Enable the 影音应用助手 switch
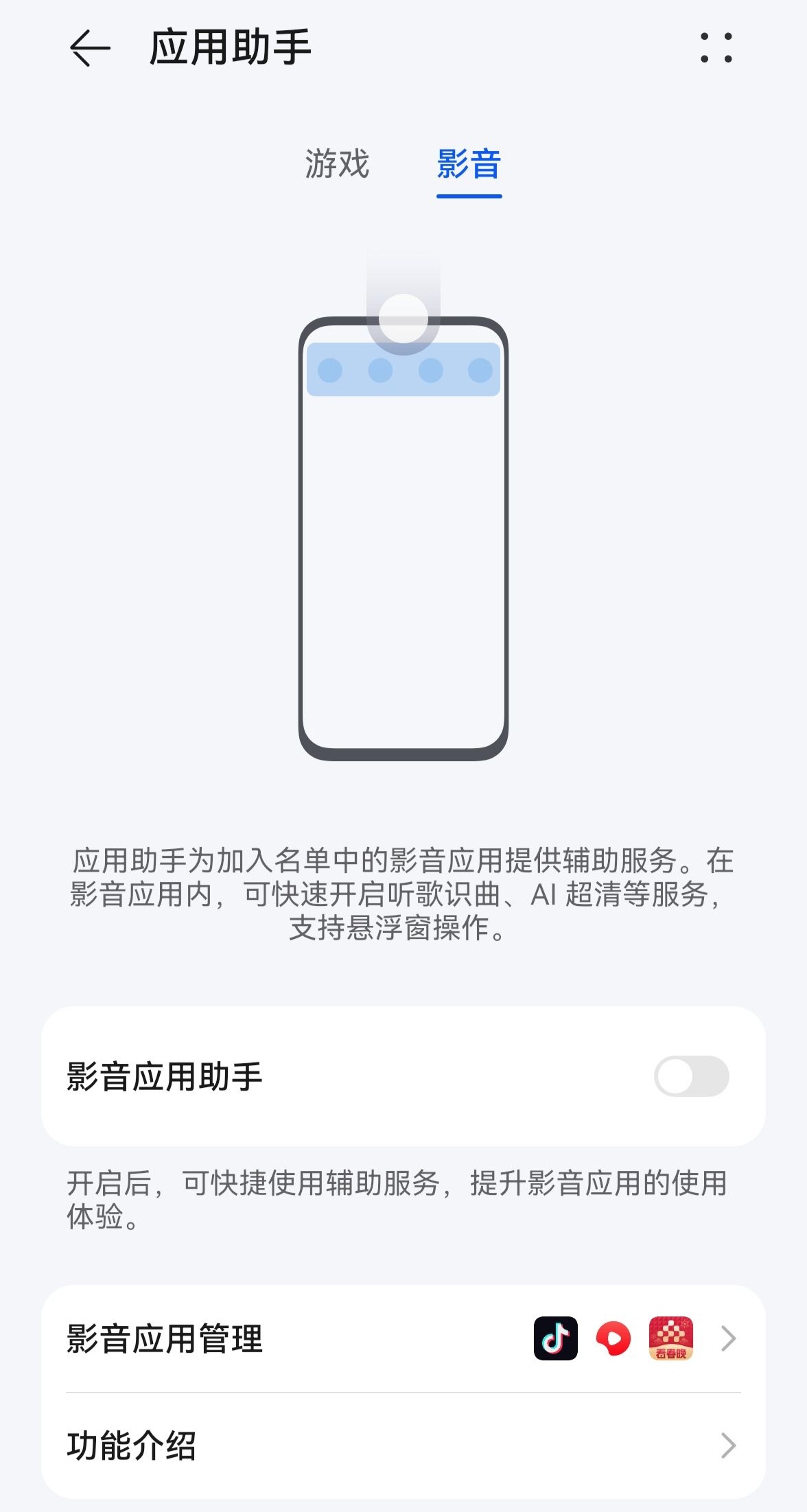 (690, 1076)
